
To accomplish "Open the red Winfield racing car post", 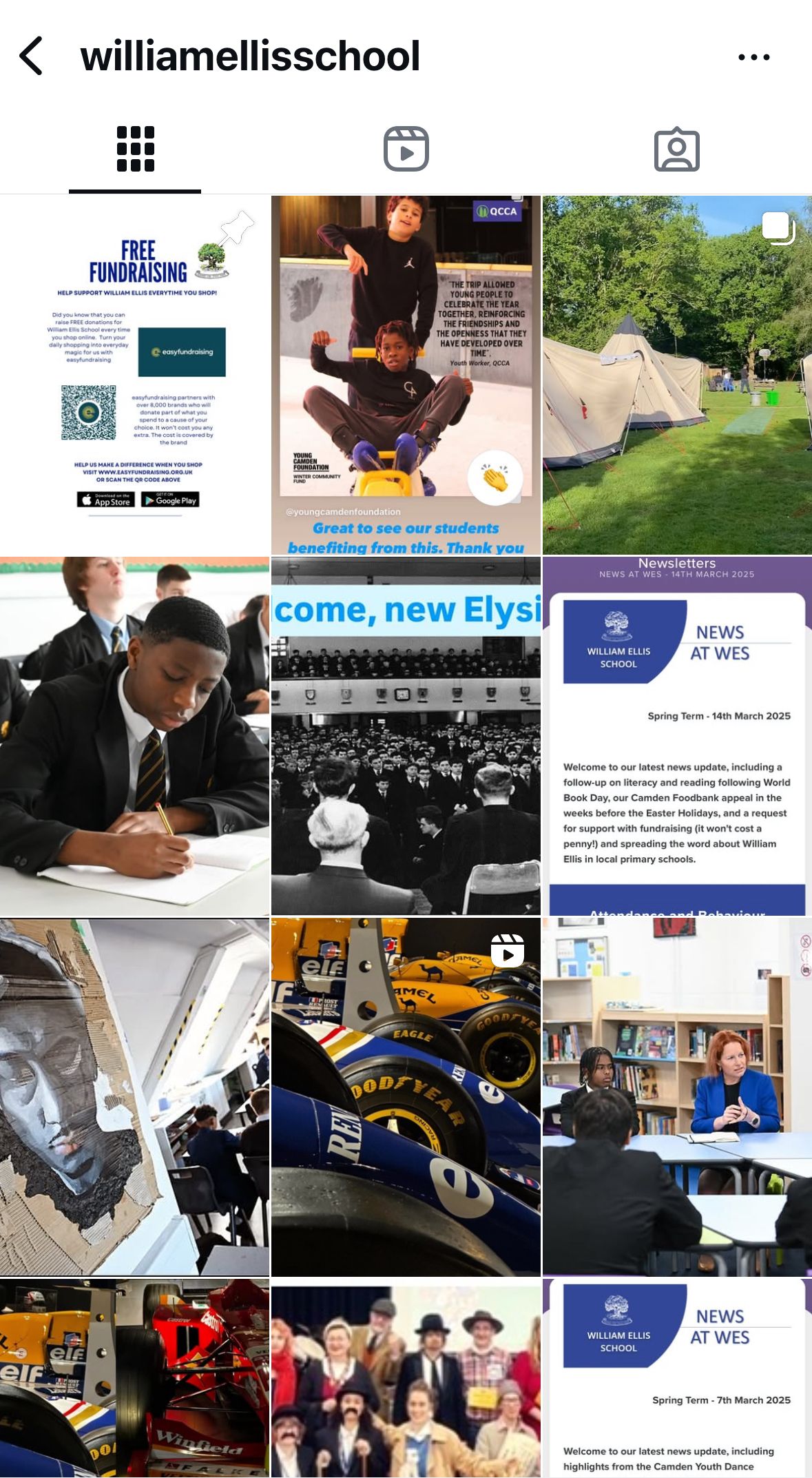I will coord(135,1378).
